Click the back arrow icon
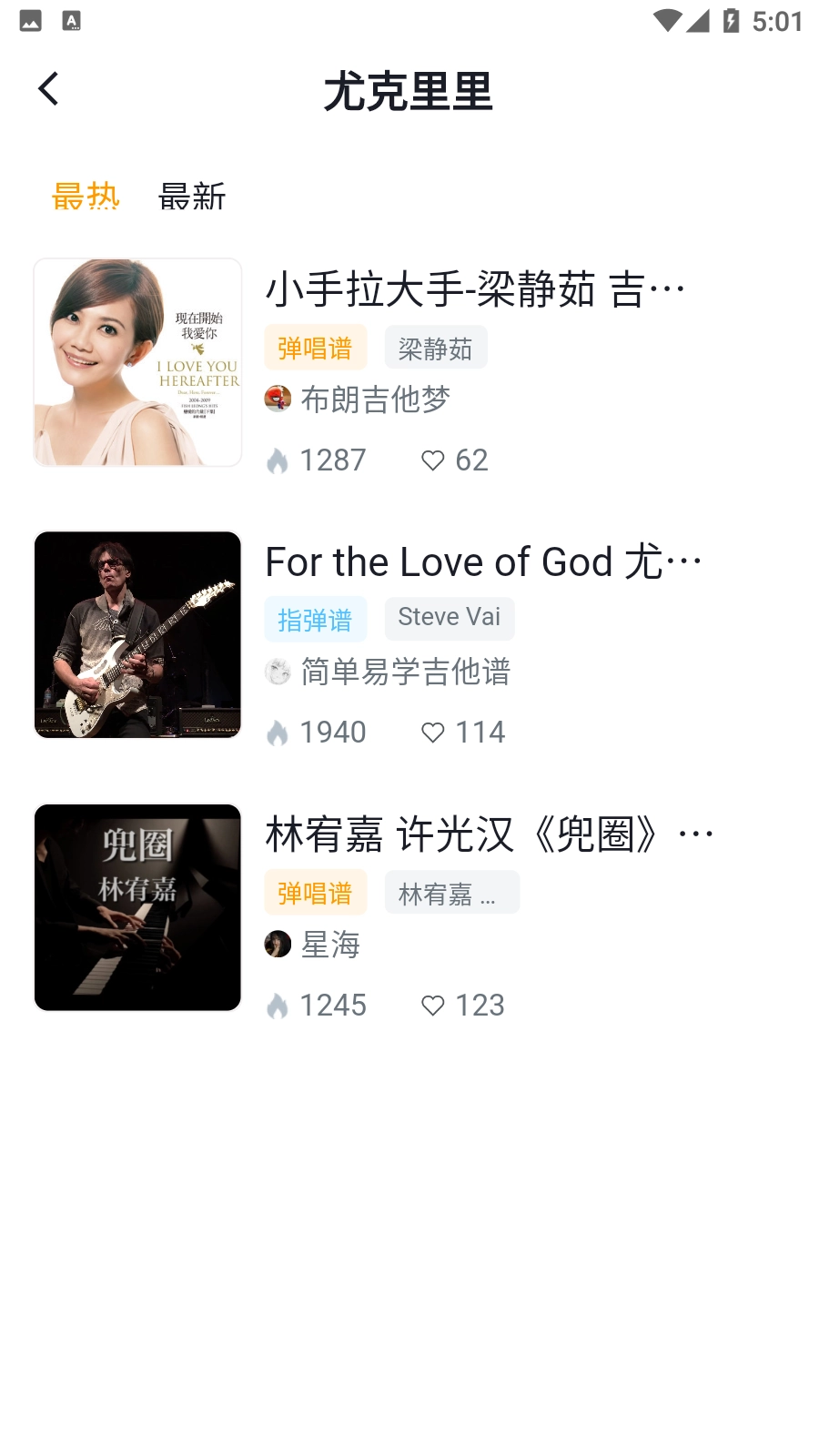819x1456 pixels. [x=47, y=89]
